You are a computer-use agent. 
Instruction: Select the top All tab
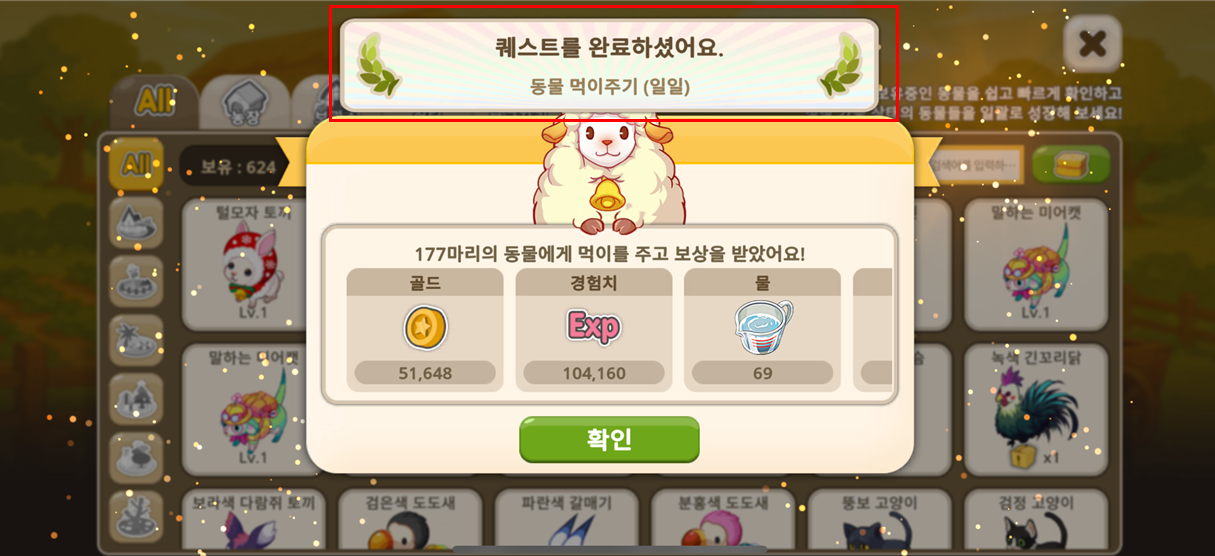(154, 101)
